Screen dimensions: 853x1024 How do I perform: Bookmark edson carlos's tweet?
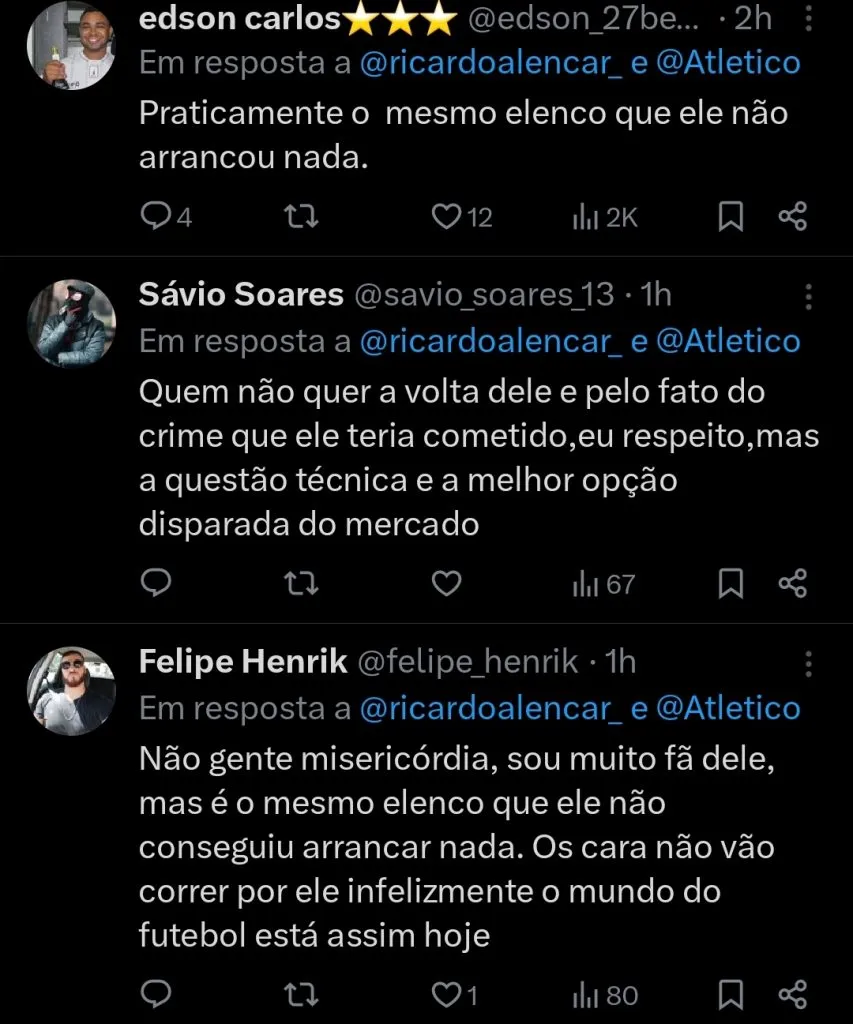(729, 215)
